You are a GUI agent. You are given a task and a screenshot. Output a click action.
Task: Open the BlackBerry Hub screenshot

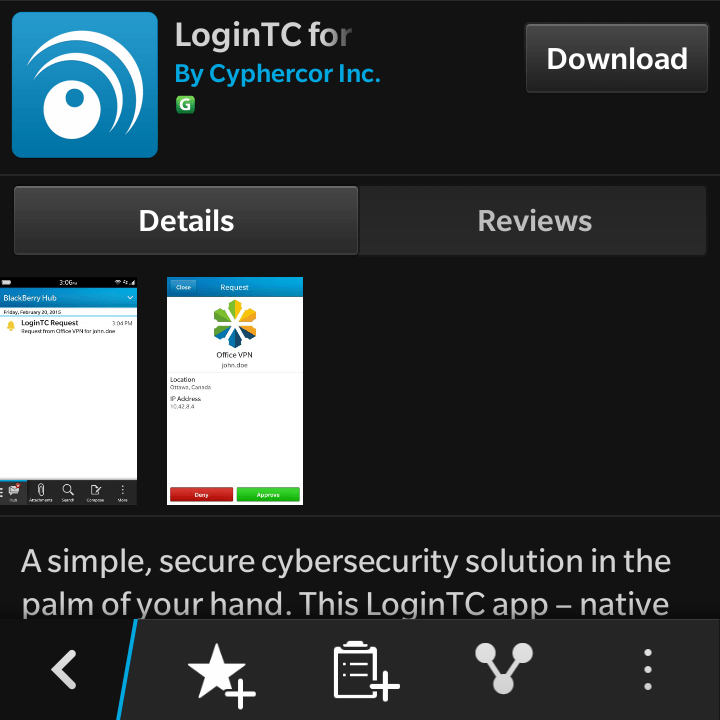[x=68, y=391]
